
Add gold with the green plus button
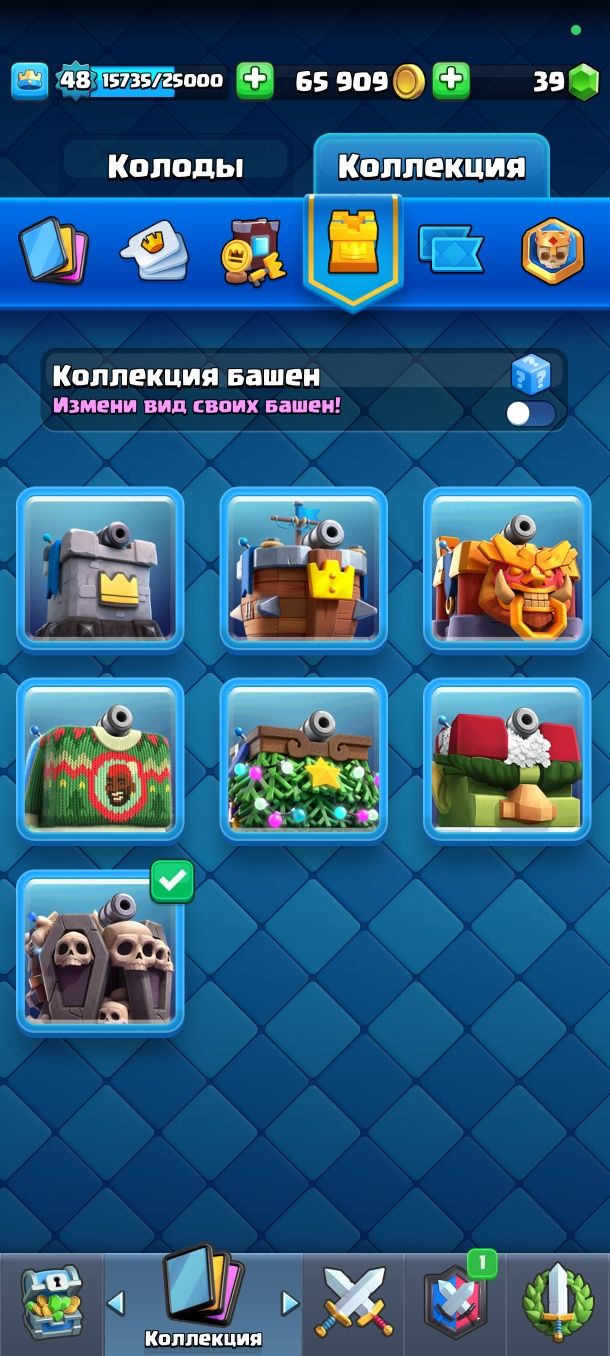[452, 81]
